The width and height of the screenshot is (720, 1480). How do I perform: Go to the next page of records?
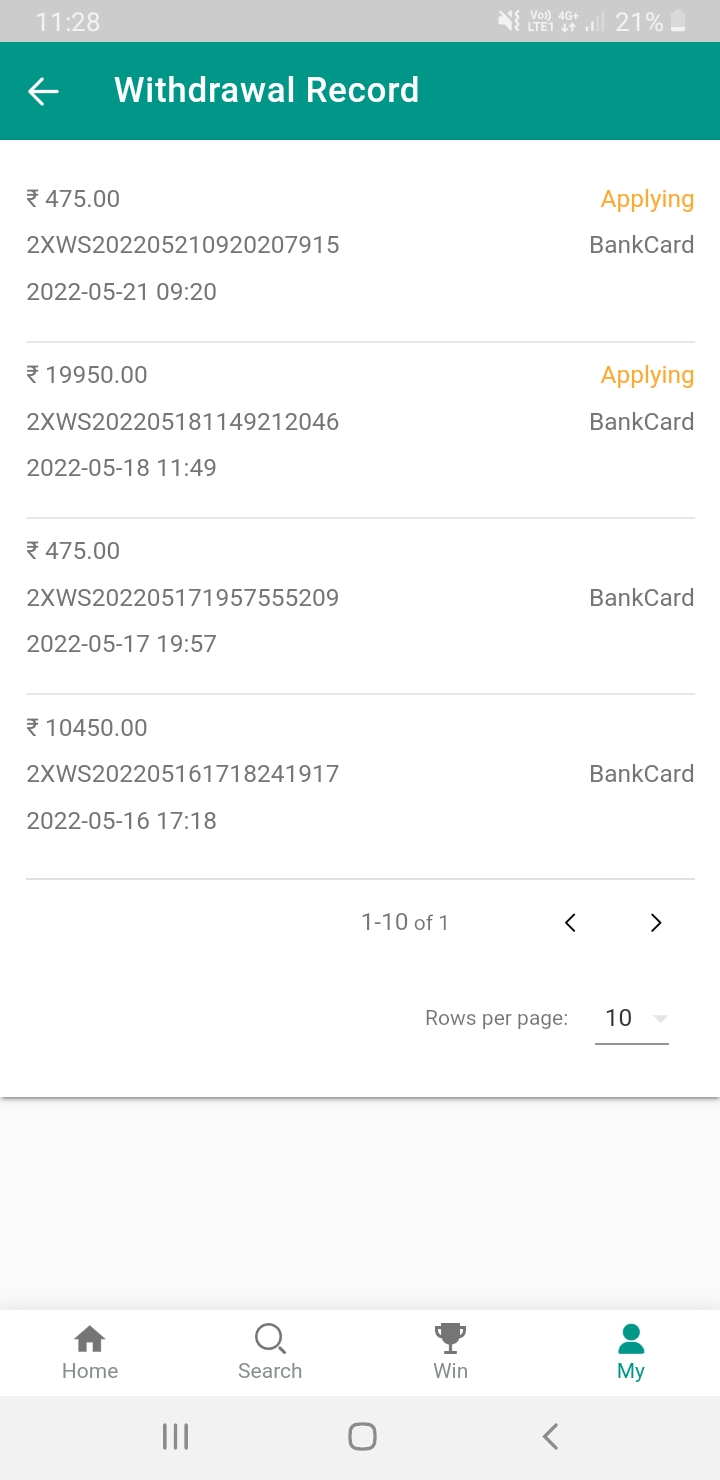point(656,923)
